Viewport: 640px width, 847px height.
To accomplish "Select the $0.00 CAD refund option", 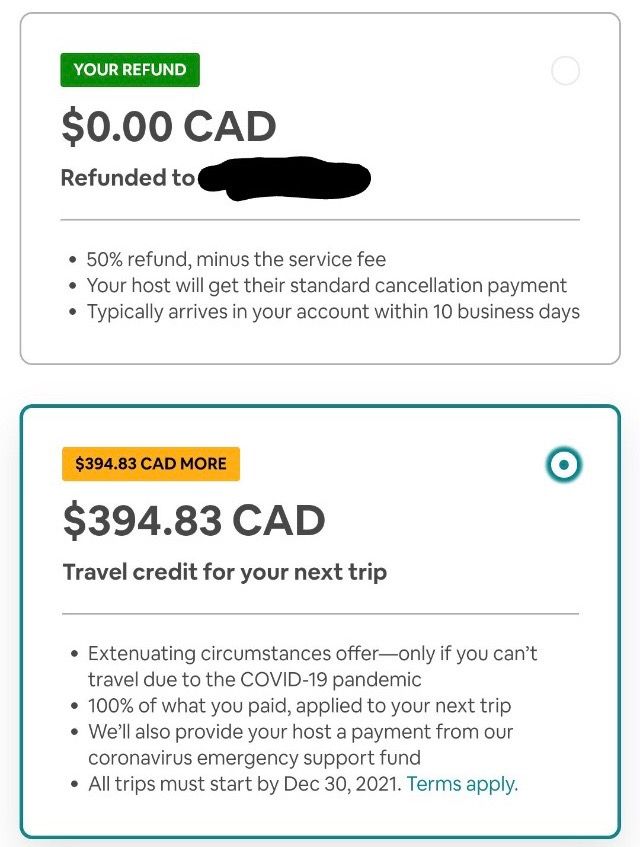I will coord(565,71).
